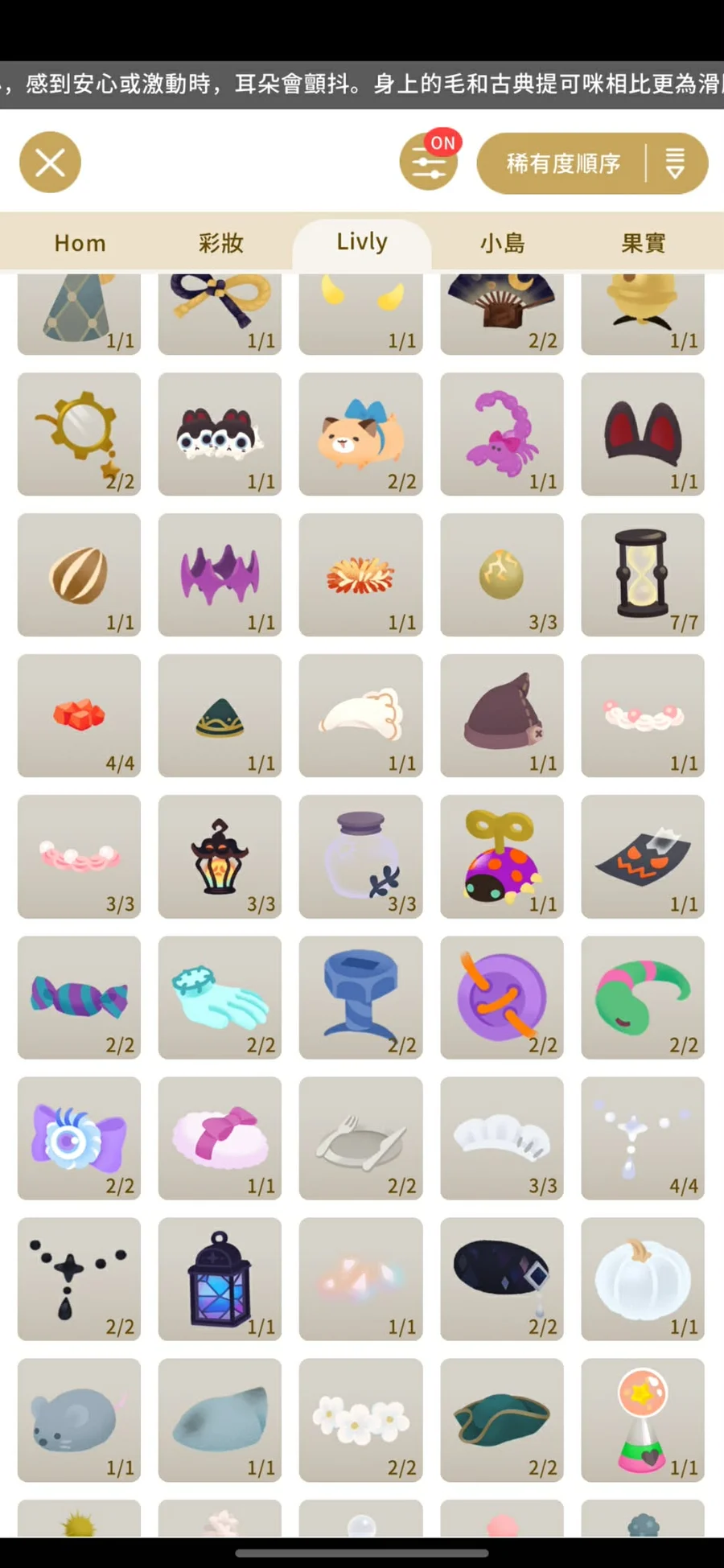Choose the orange hamster with blue bow
724x1568 pixels.
[x=360, y=434]
